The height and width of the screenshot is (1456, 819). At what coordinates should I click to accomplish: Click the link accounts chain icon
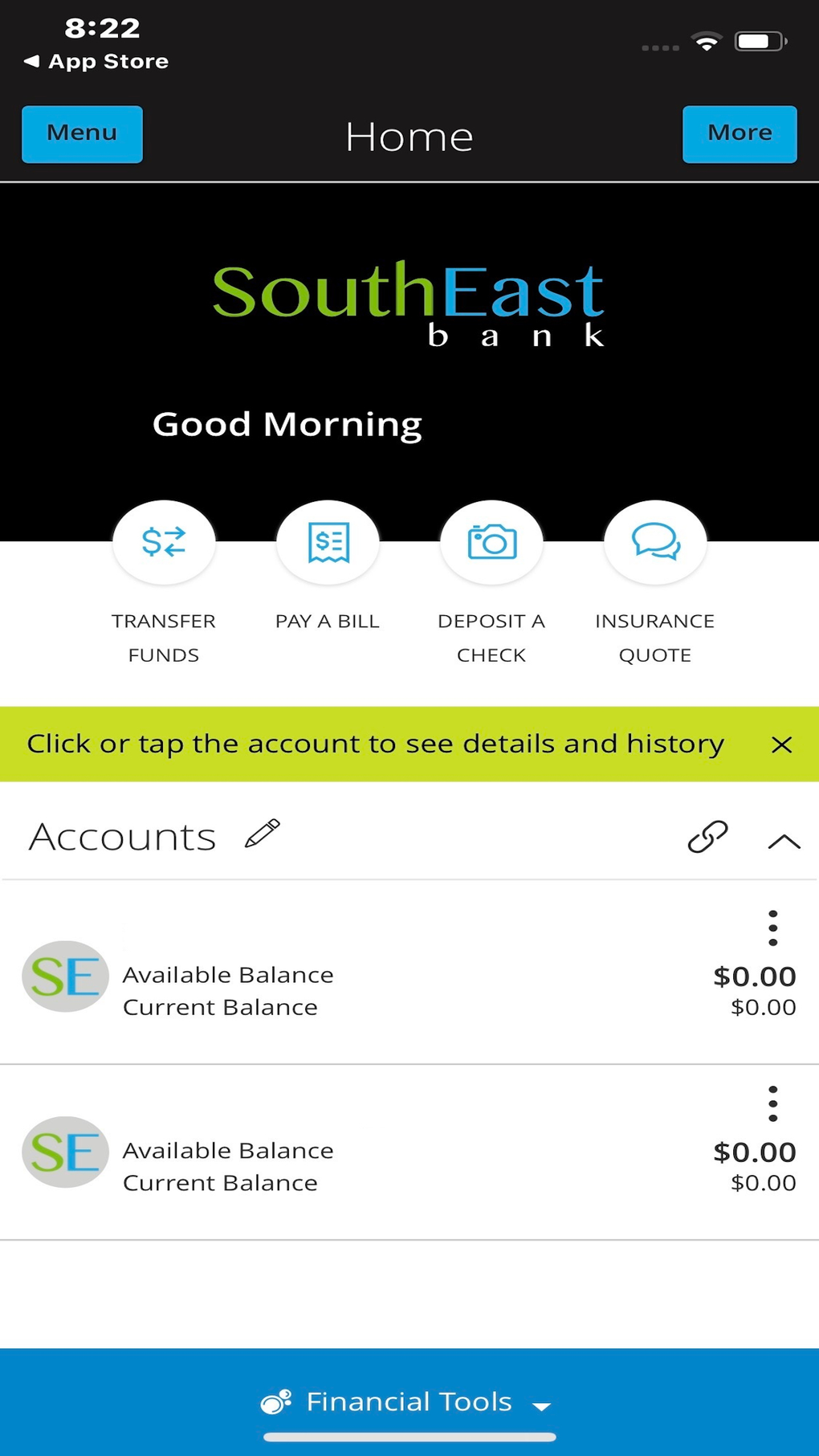coord(707,838)
